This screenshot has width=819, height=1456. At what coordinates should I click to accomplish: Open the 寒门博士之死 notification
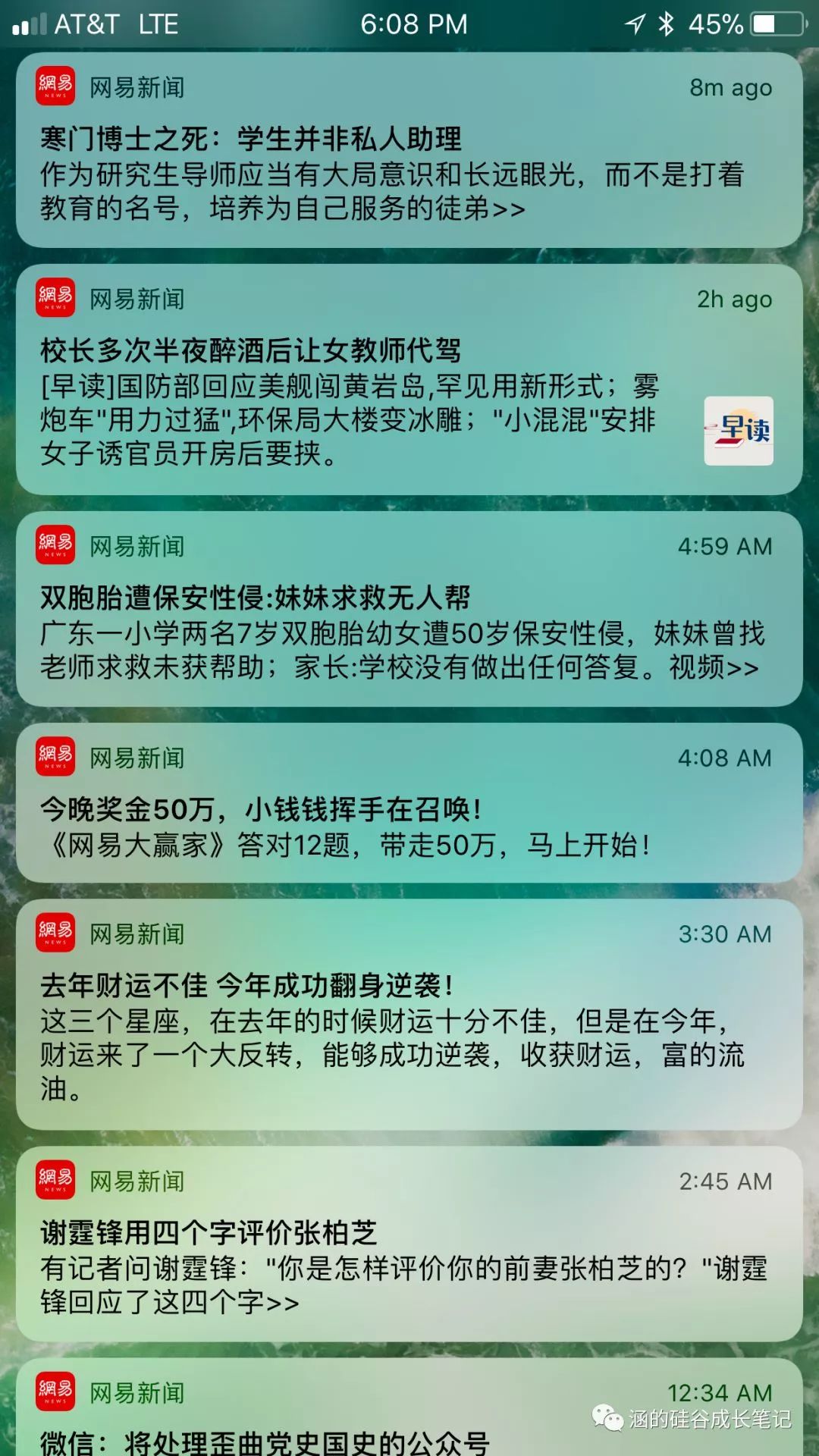click(408, 152)
